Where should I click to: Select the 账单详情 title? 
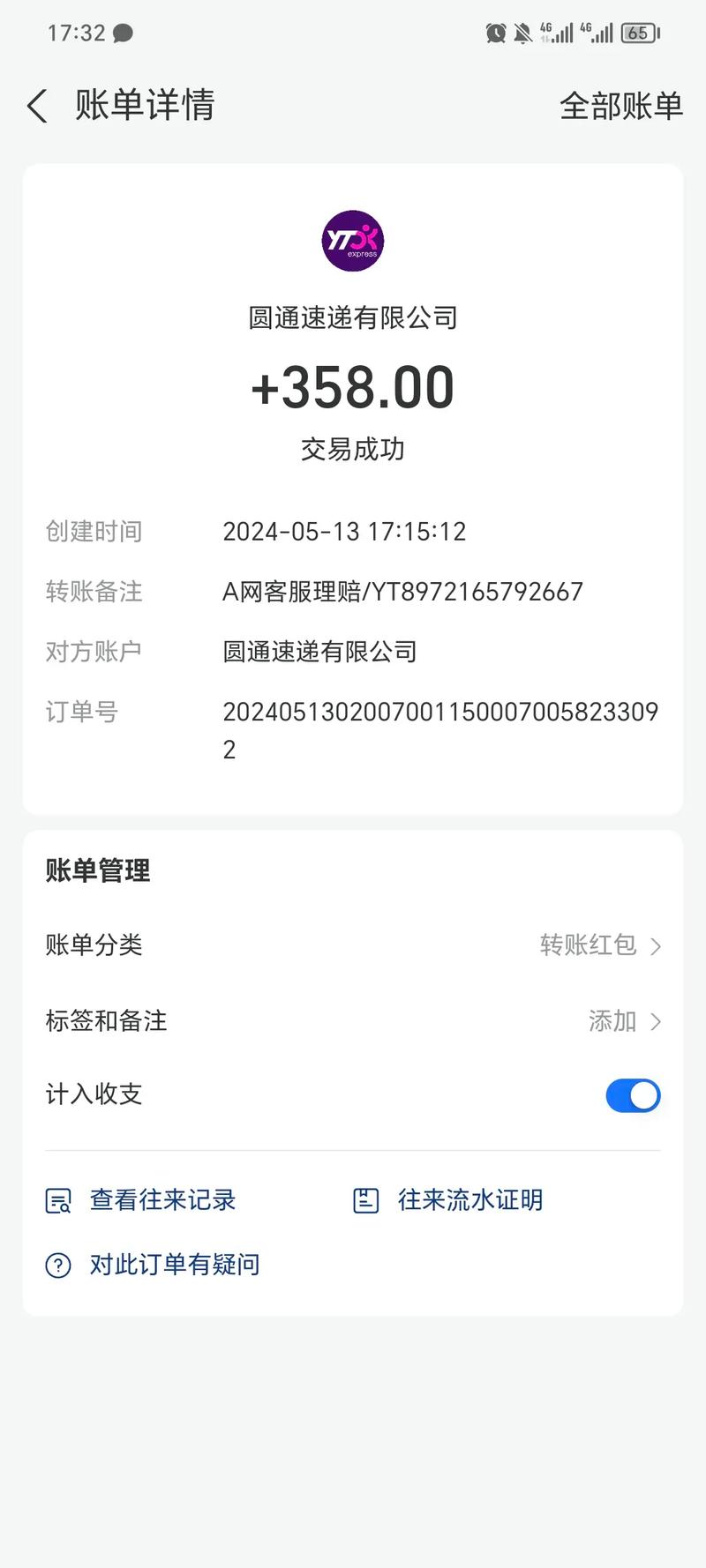144,105
